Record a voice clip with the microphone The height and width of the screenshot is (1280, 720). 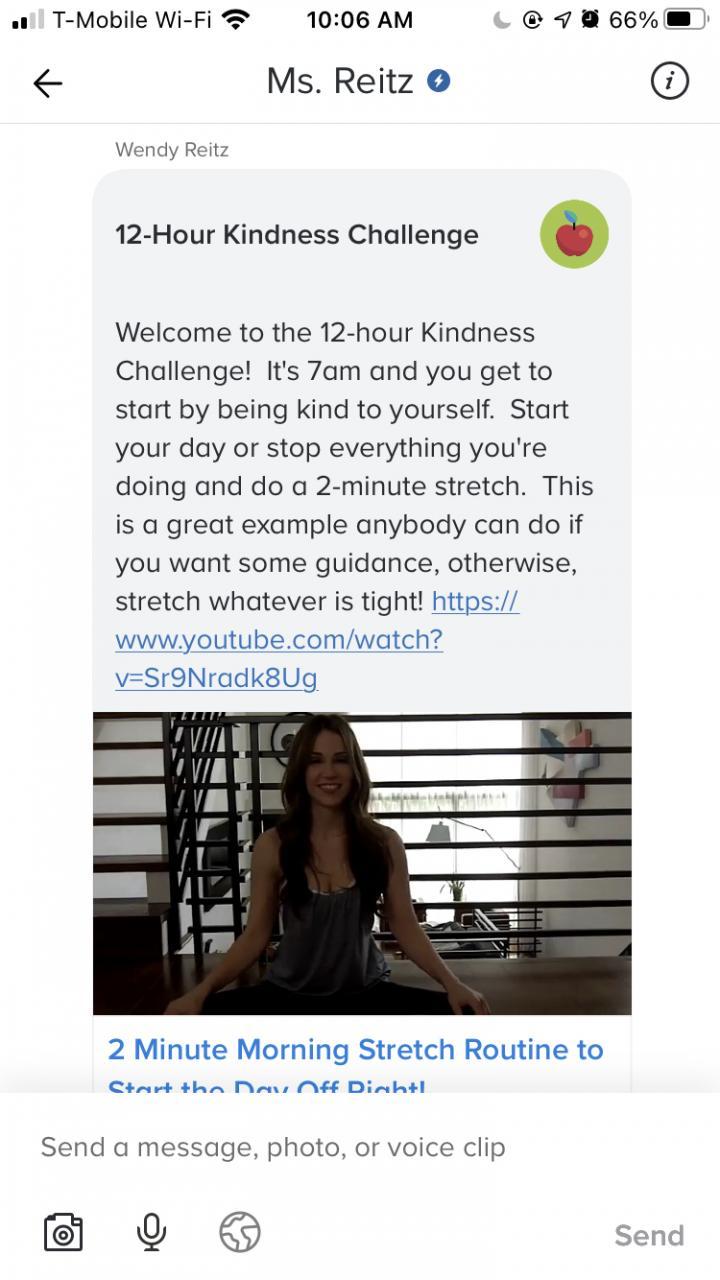(x=151, y=1232)
